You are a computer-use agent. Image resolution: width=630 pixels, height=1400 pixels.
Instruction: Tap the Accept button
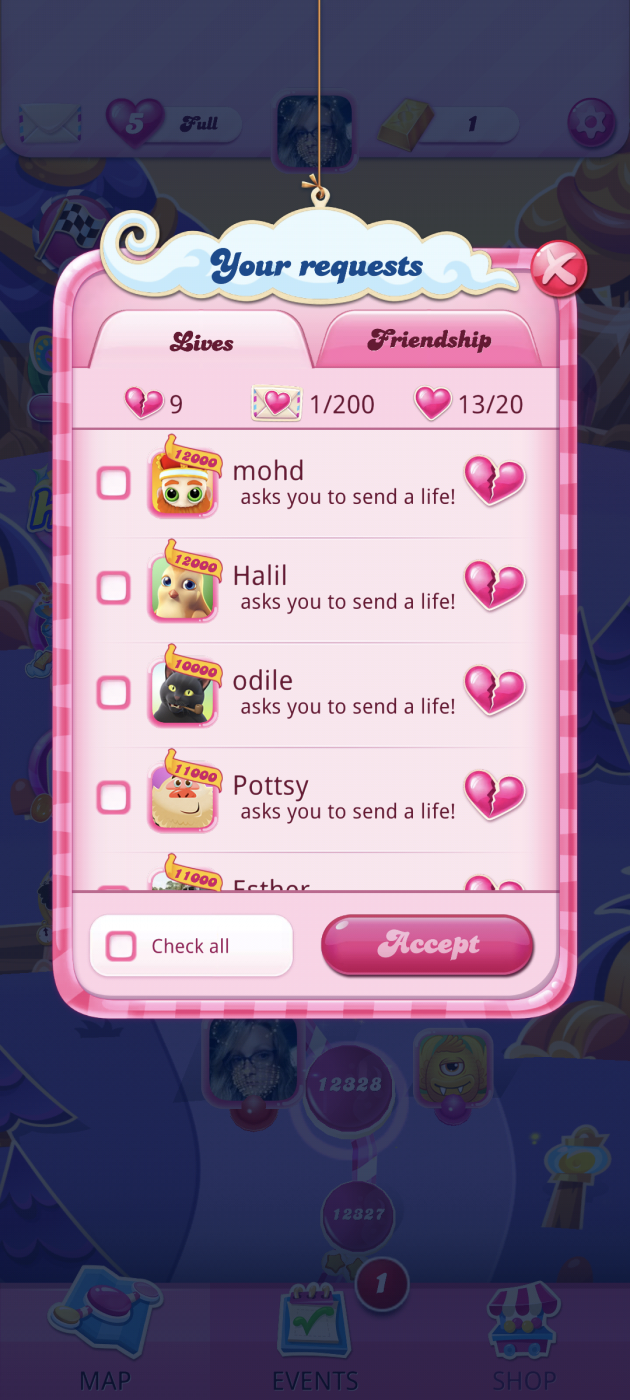[x=427, y=945]
